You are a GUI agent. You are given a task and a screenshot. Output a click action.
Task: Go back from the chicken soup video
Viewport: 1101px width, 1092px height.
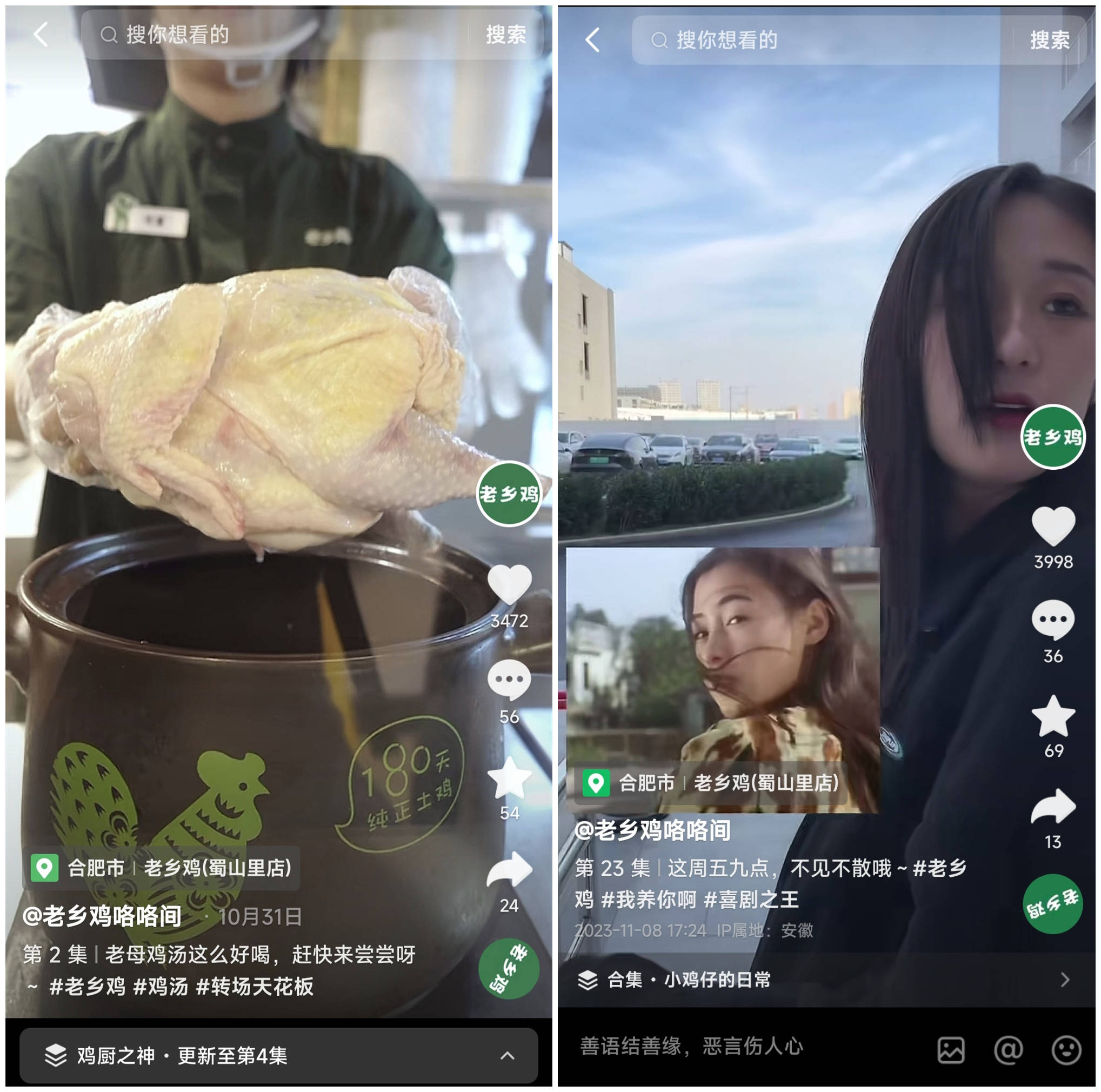(41, 34)
